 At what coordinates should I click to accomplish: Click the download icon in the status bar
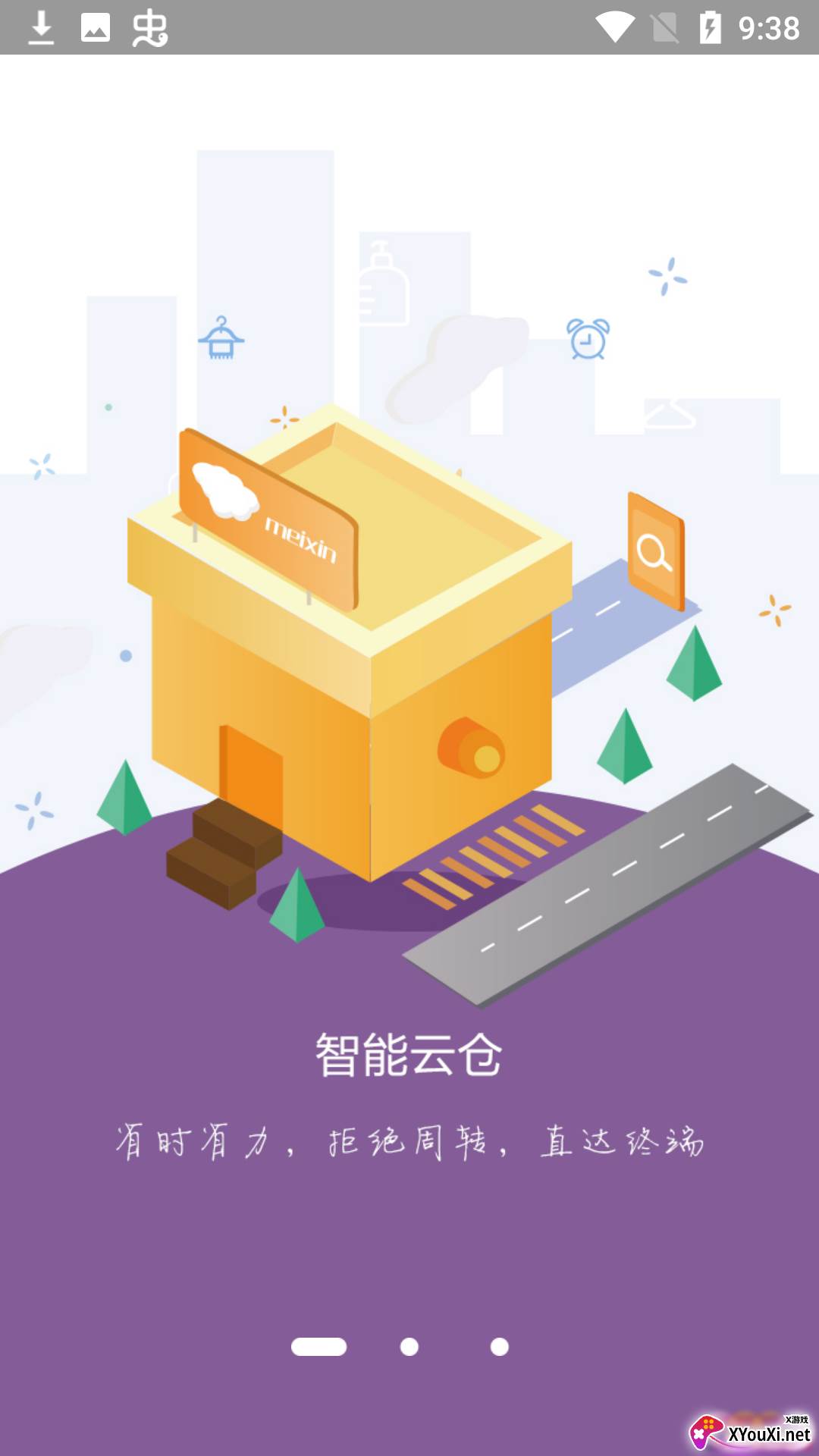point(42,29)
